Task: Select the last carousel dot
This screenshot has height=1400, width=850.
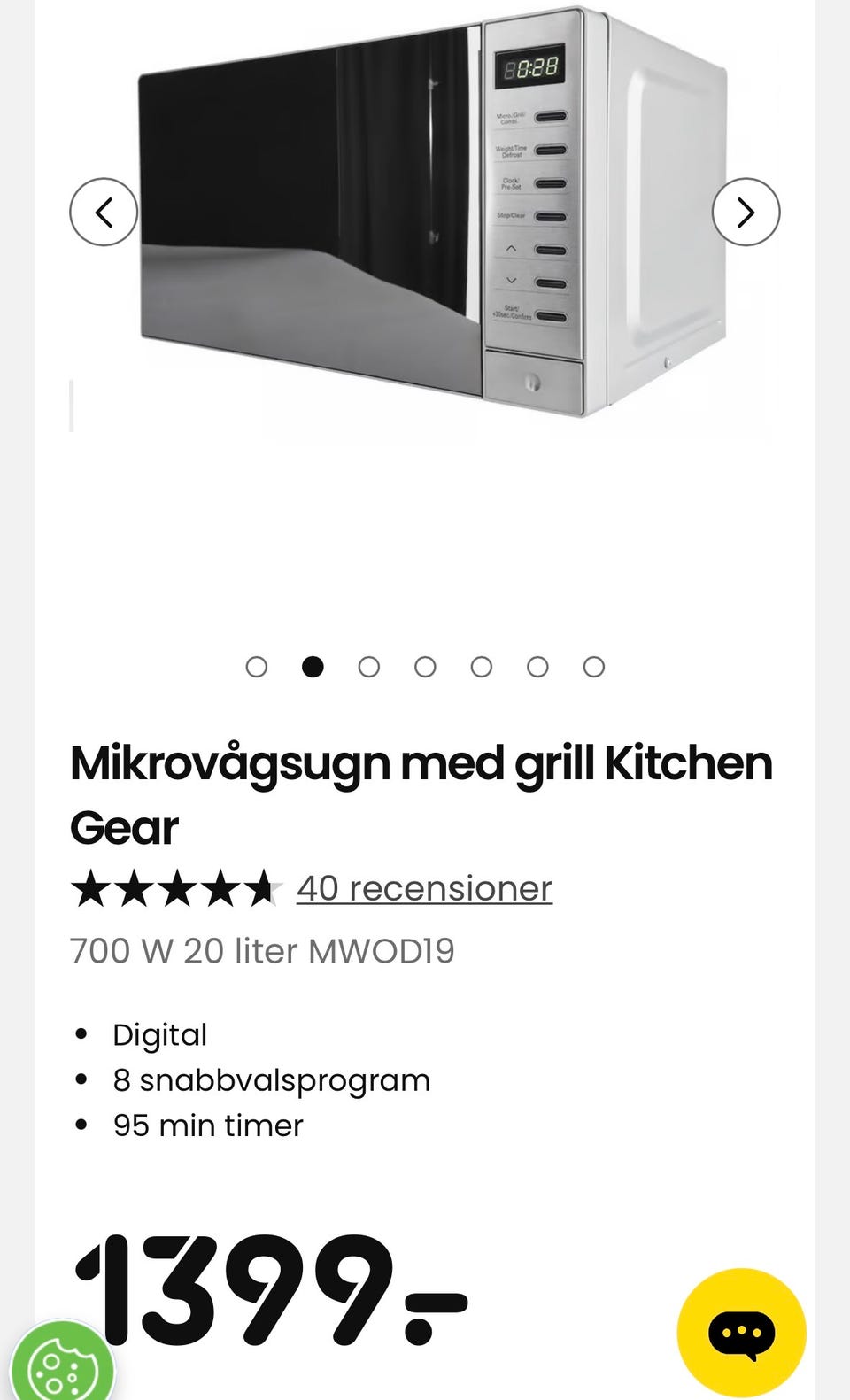Action: [593, 667]
